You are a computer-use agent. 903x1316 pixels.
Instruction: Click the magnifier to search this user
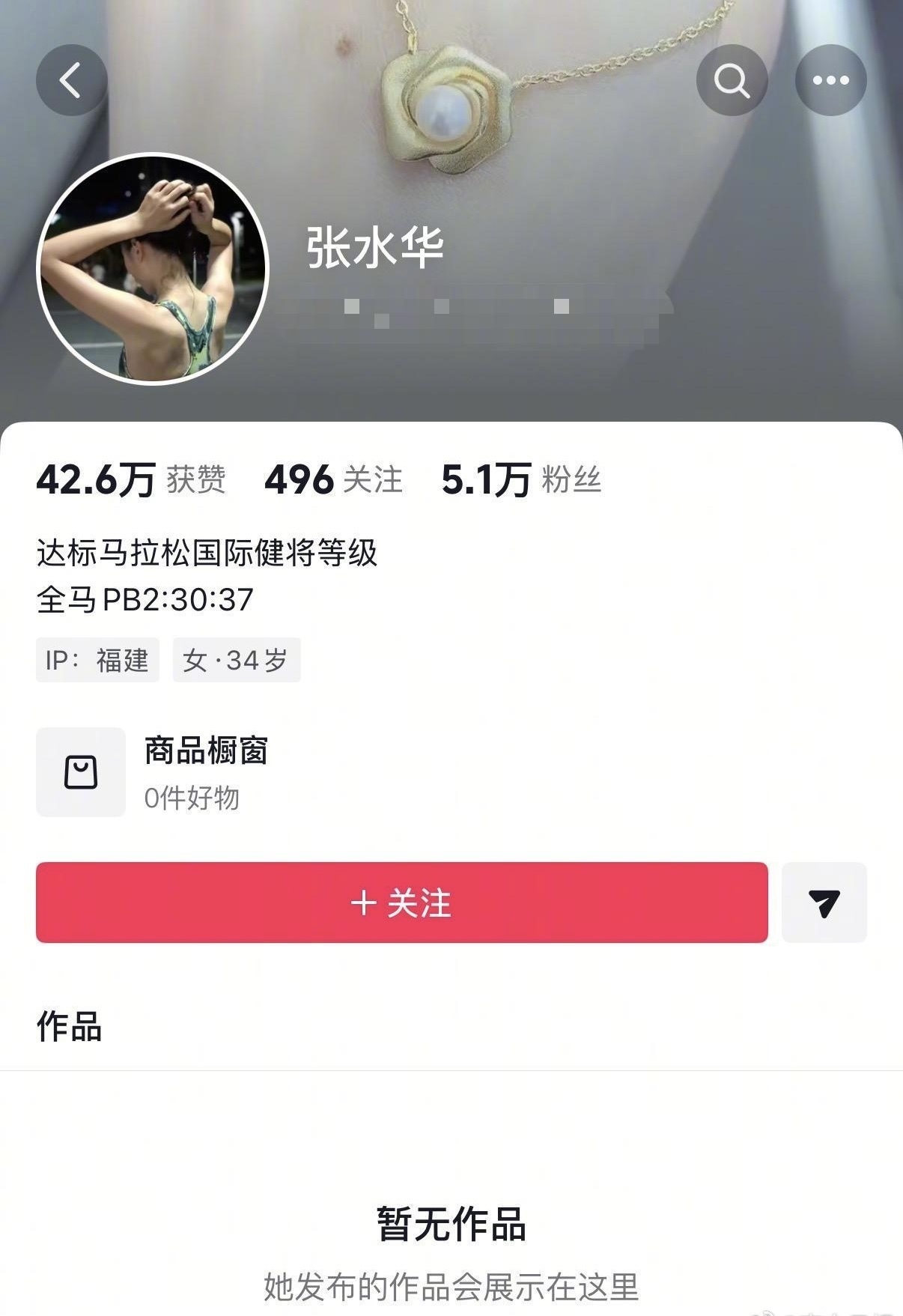732,79
